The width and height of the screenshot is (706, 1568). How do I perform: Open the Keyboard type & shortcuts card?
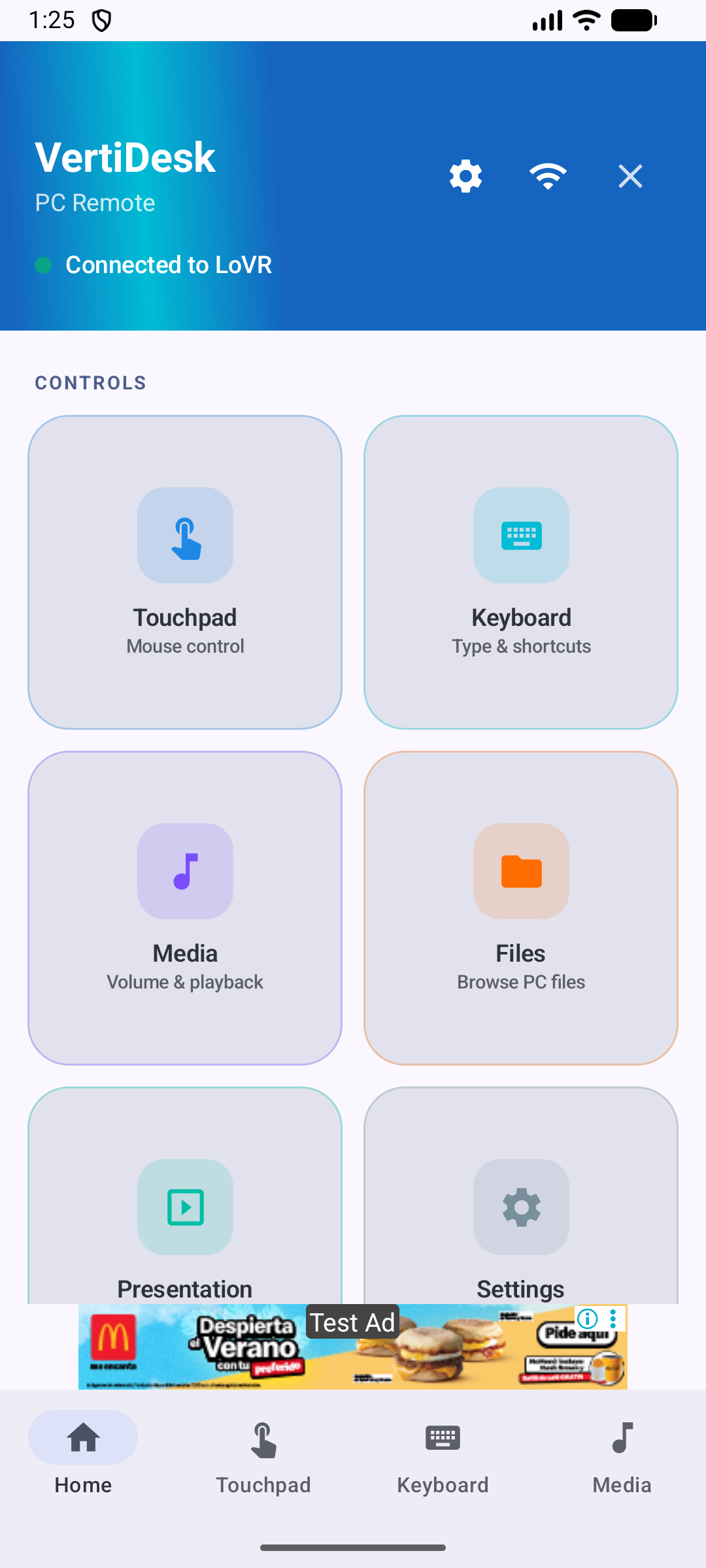pos(521,572)
